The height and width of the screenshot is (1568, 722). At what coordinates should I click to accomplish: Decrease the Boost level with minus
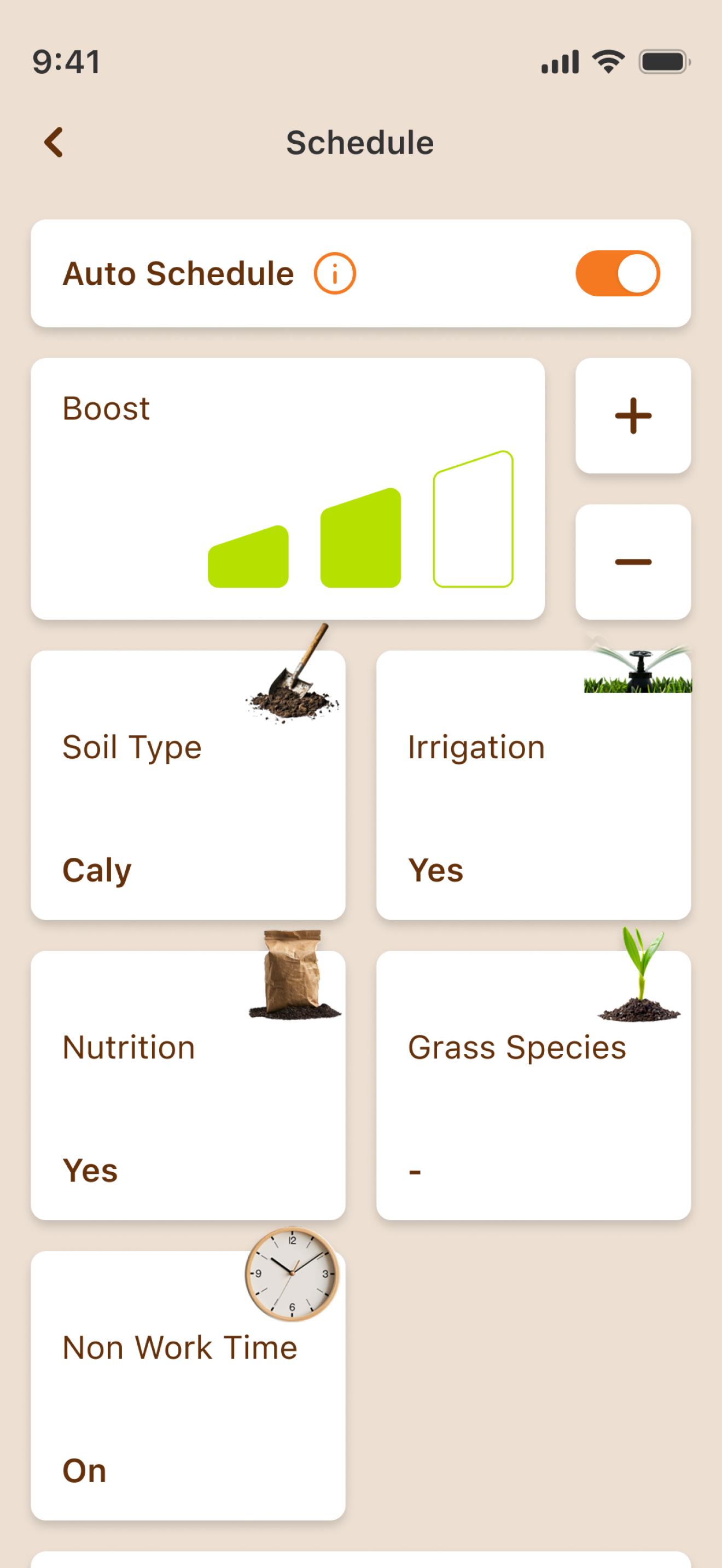632,562
